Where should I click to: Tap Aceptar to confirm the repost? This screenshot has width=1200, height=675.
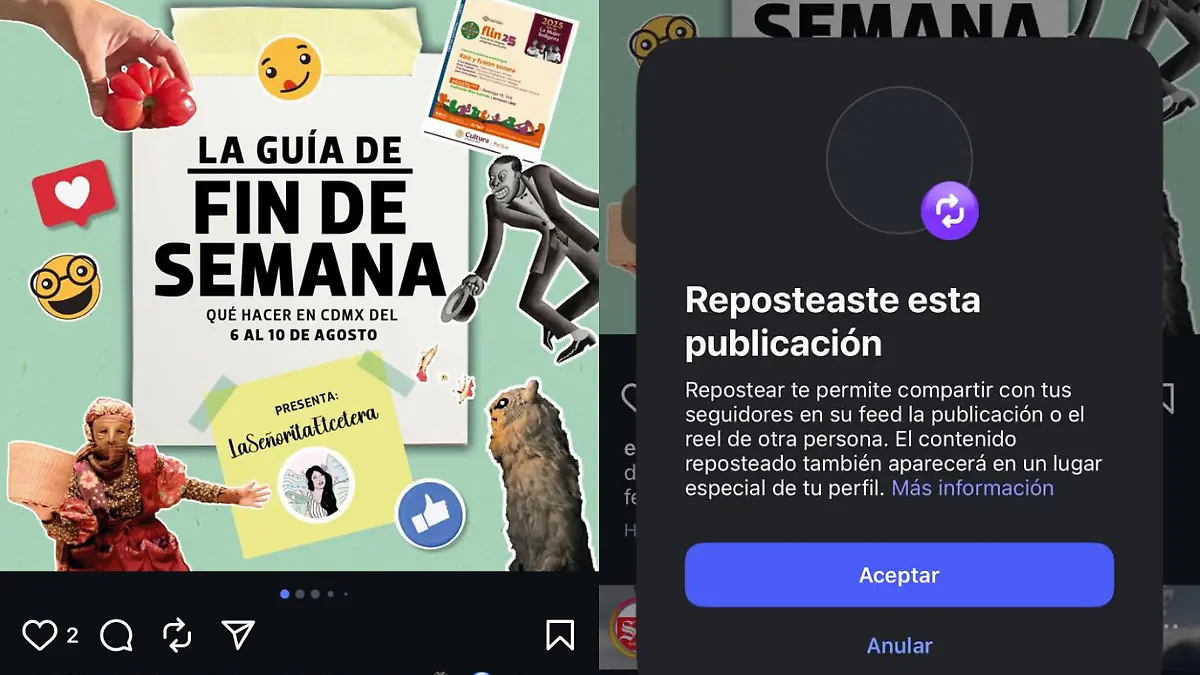point(898,575)
